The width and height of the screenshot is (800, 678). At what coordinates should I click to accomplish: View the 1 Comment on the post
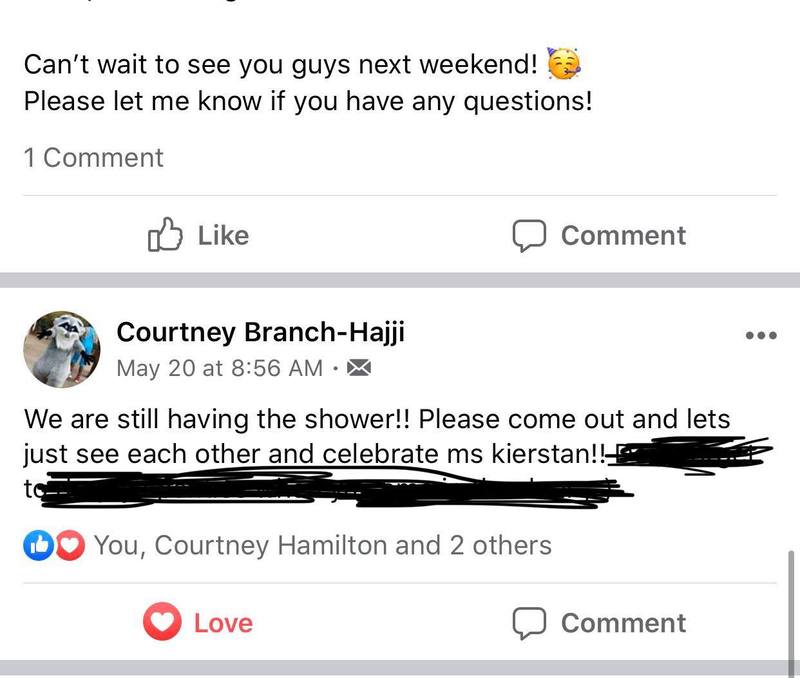(x=93, y=158)
